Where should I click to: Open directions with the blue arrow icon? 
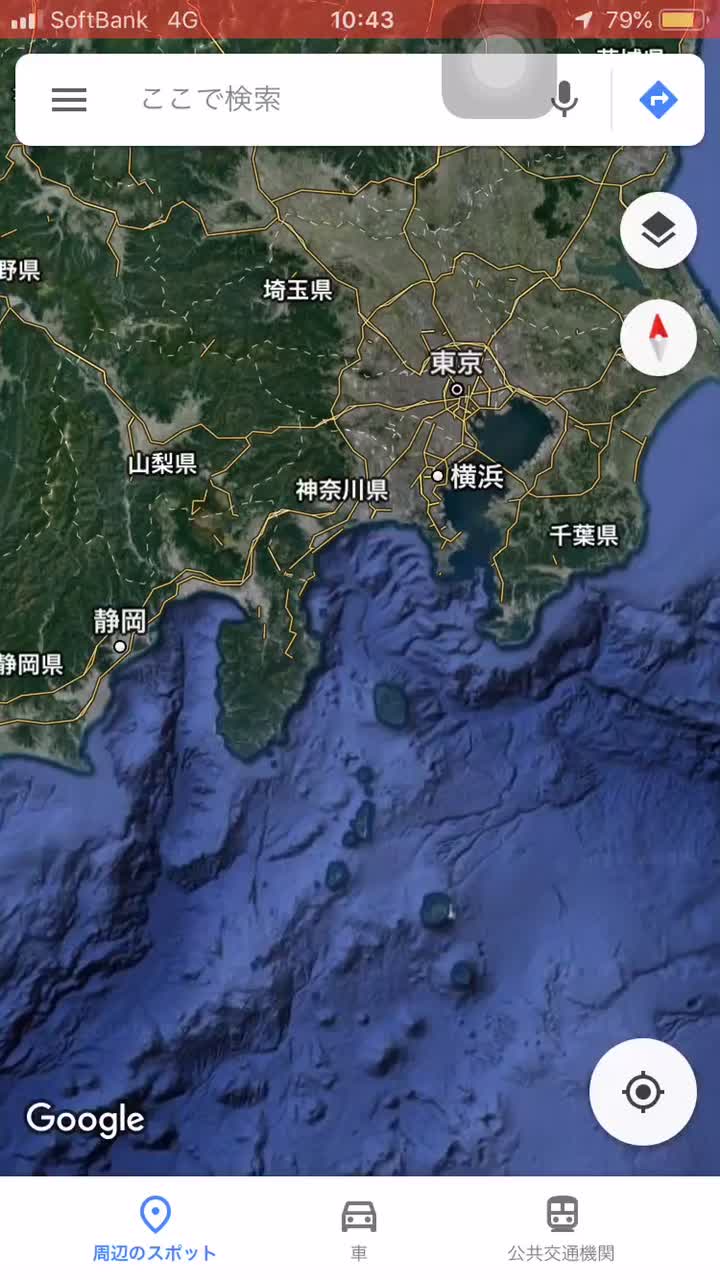[658, 99]
